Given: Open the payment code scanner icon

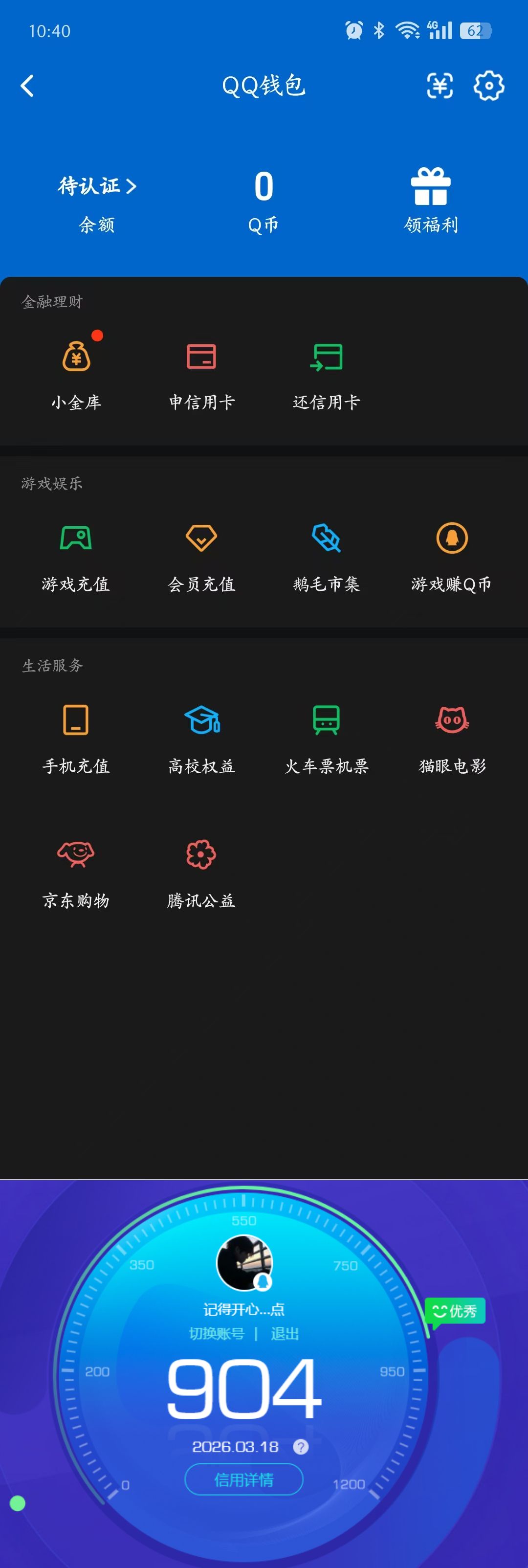Looking at the screenshot, I should [x=439, y=86].
